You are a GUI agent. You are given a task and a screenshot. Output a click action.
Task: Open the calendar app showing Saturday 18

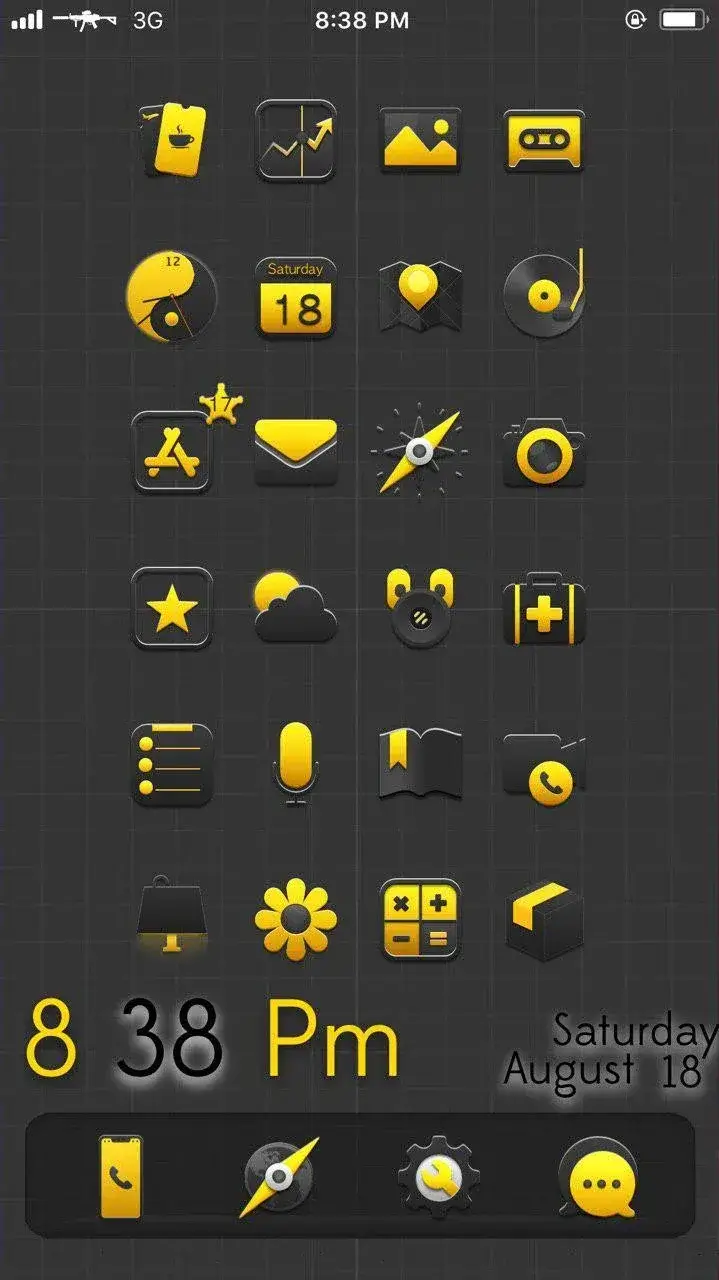point(296,297)
